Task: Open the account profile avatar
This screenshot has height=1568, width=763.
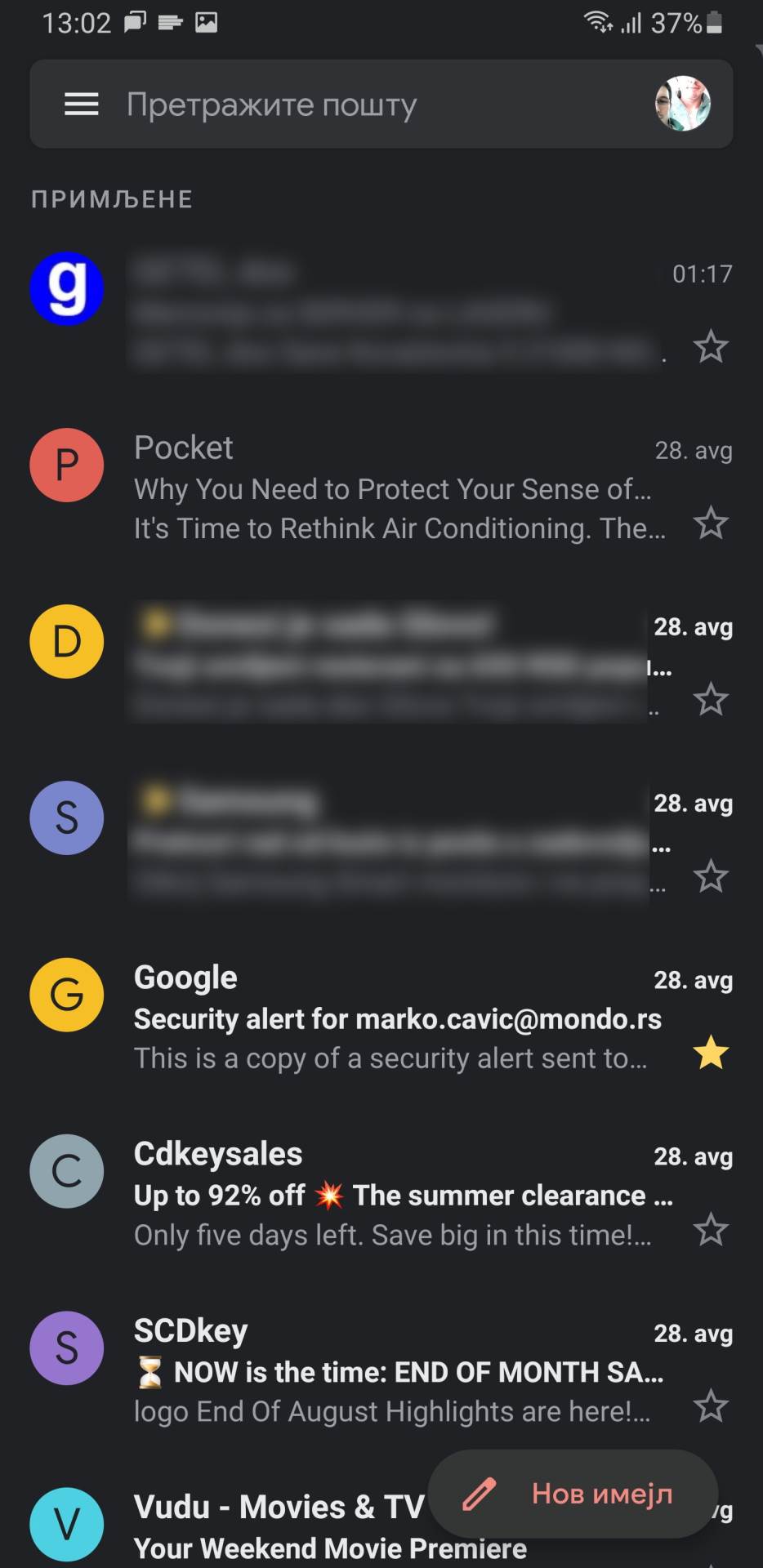Action: (685, 104)
